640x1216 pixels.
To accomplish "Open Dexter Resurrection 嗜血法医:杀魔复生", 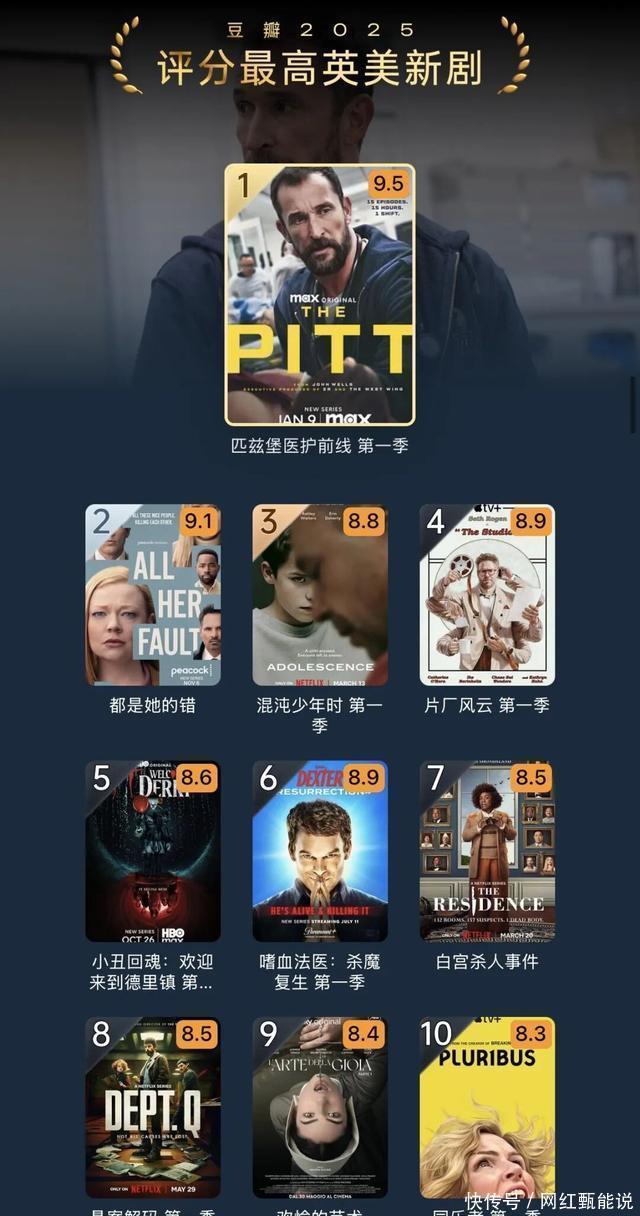I will (319, 852).
